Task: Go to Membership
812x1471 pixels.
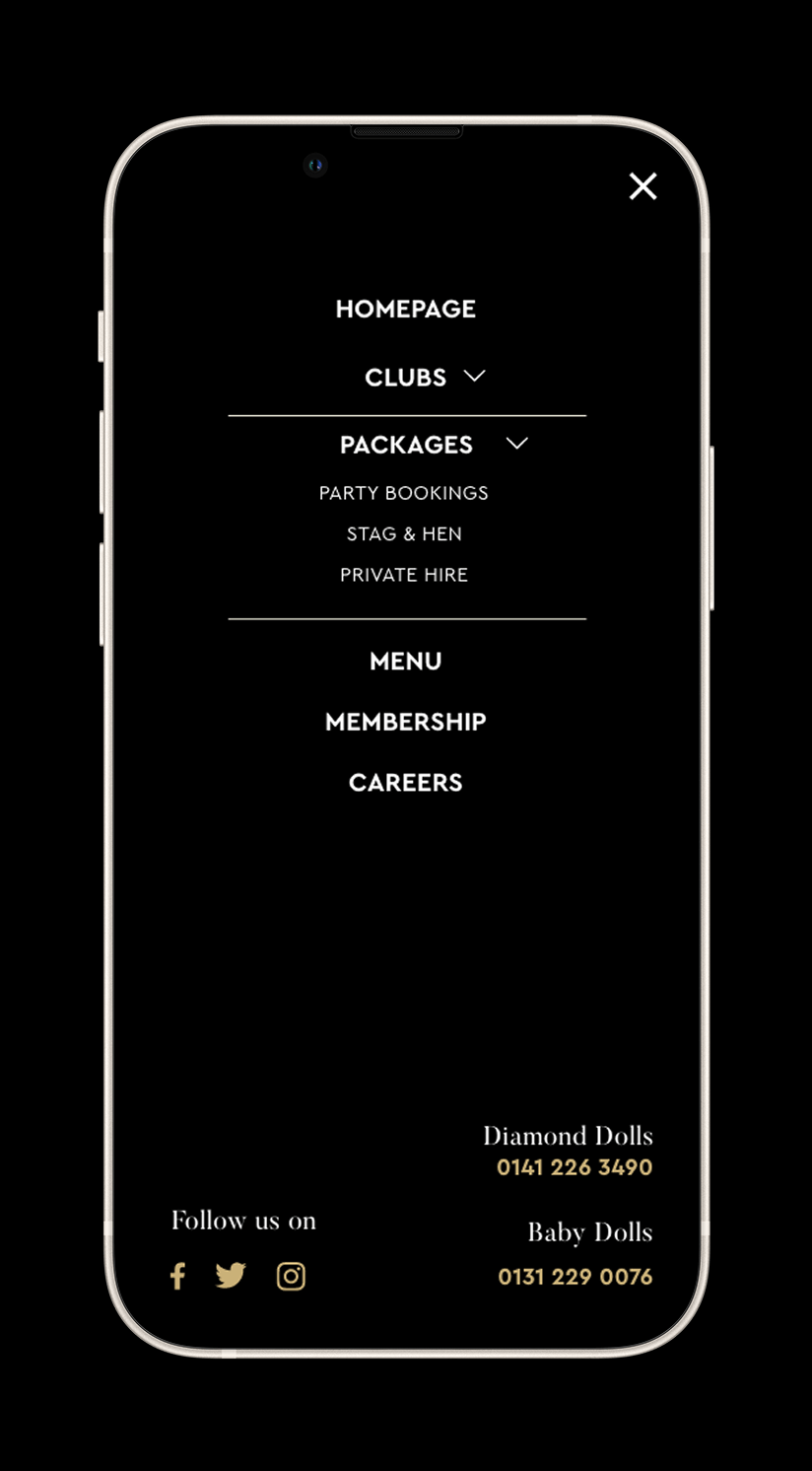Action: pyautogui.click(x=405, y=722)
